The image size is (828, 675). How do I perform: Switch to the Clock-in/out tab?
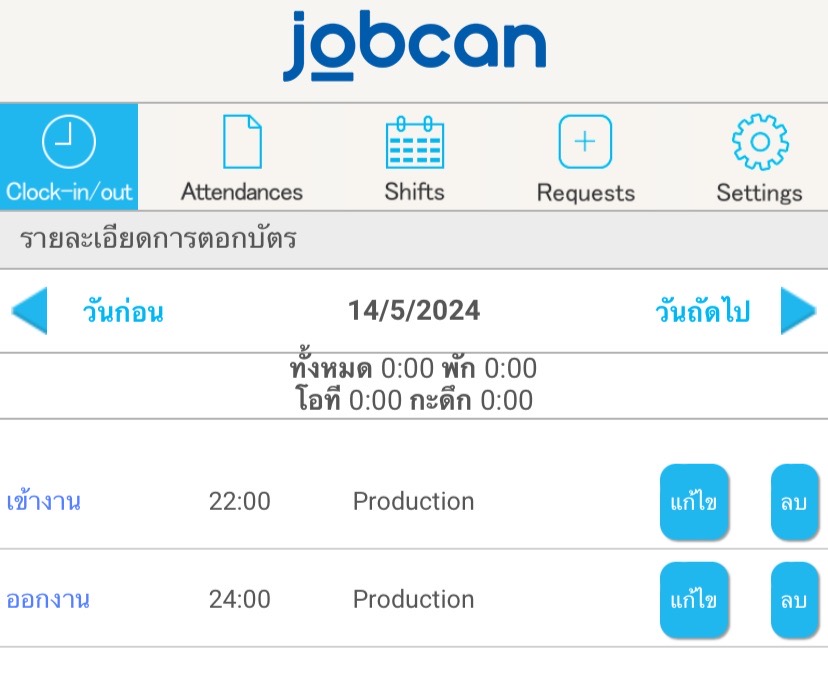69,158
